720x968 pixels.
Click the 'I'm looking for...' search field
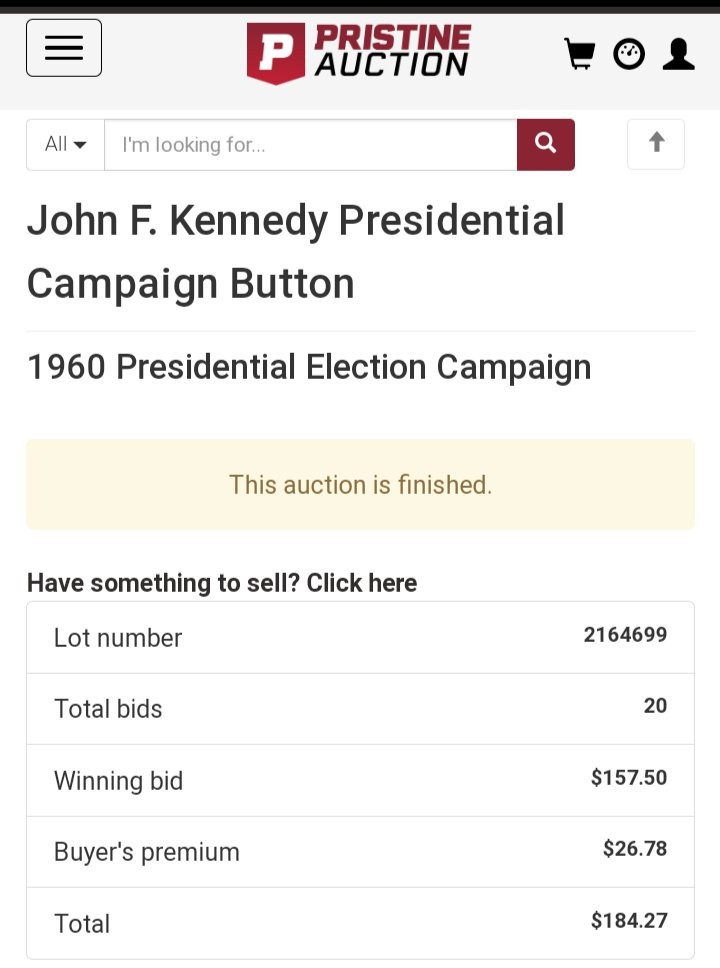click(x=300, y=144)
